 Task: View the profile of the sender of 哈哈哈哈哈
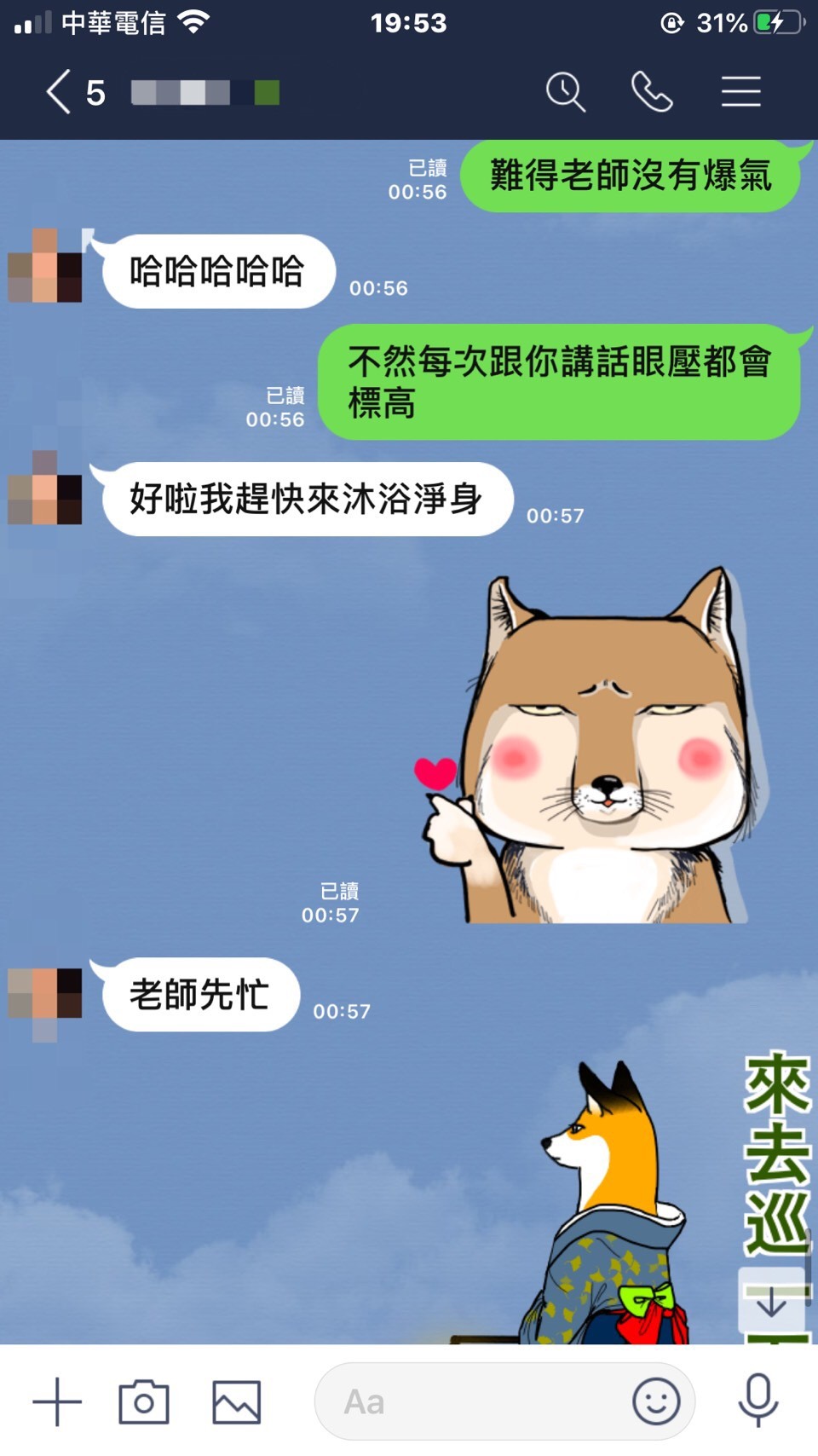[x=45, y=266]
